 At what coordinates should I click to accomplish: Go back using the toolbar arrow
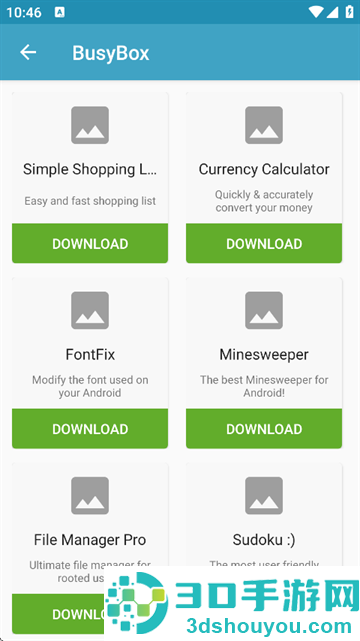coord(28,52)
